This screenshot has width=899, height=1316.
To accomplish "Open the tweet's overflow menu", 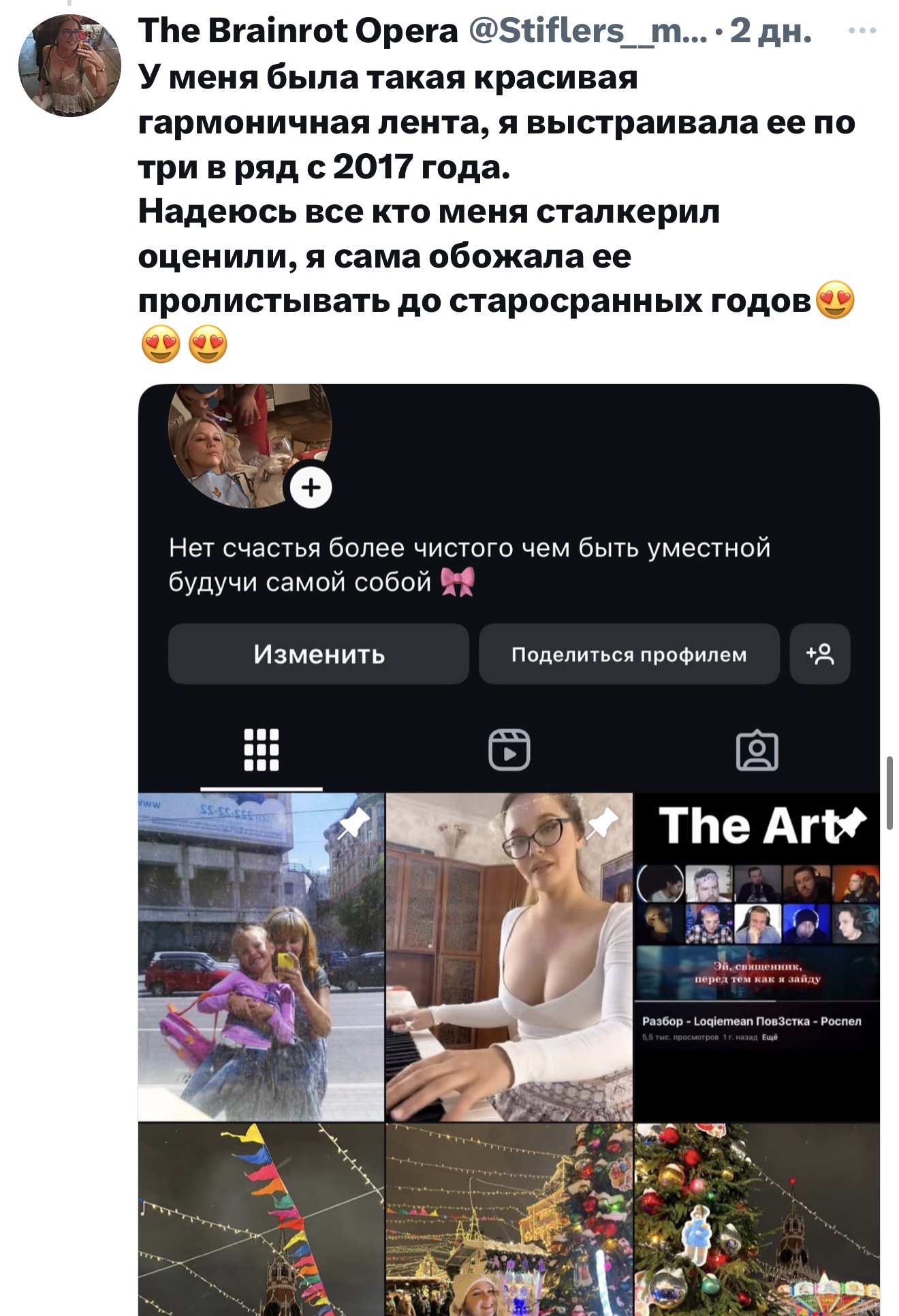I will 862,31.
